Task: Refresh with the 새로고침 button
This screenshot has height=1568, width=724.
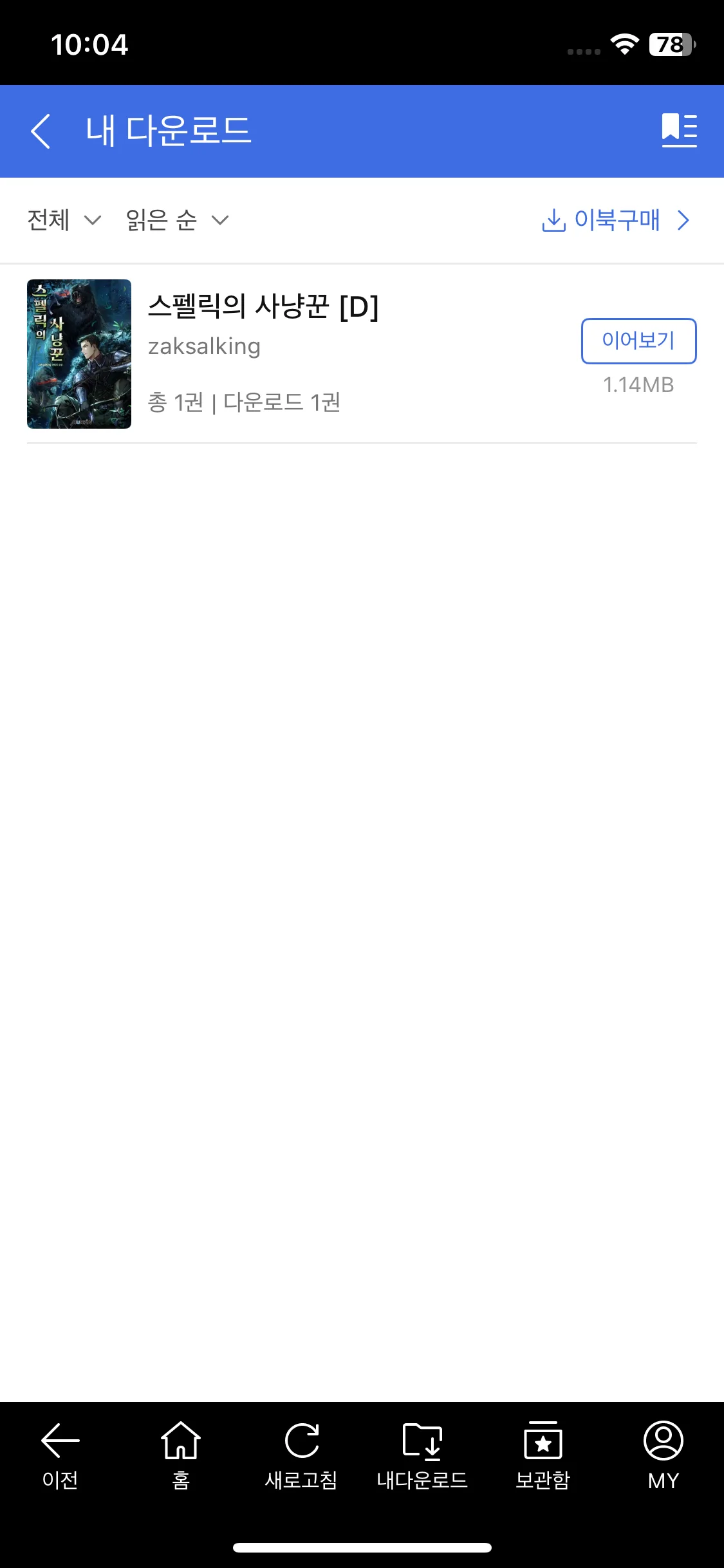Action: pos(301,1456)
